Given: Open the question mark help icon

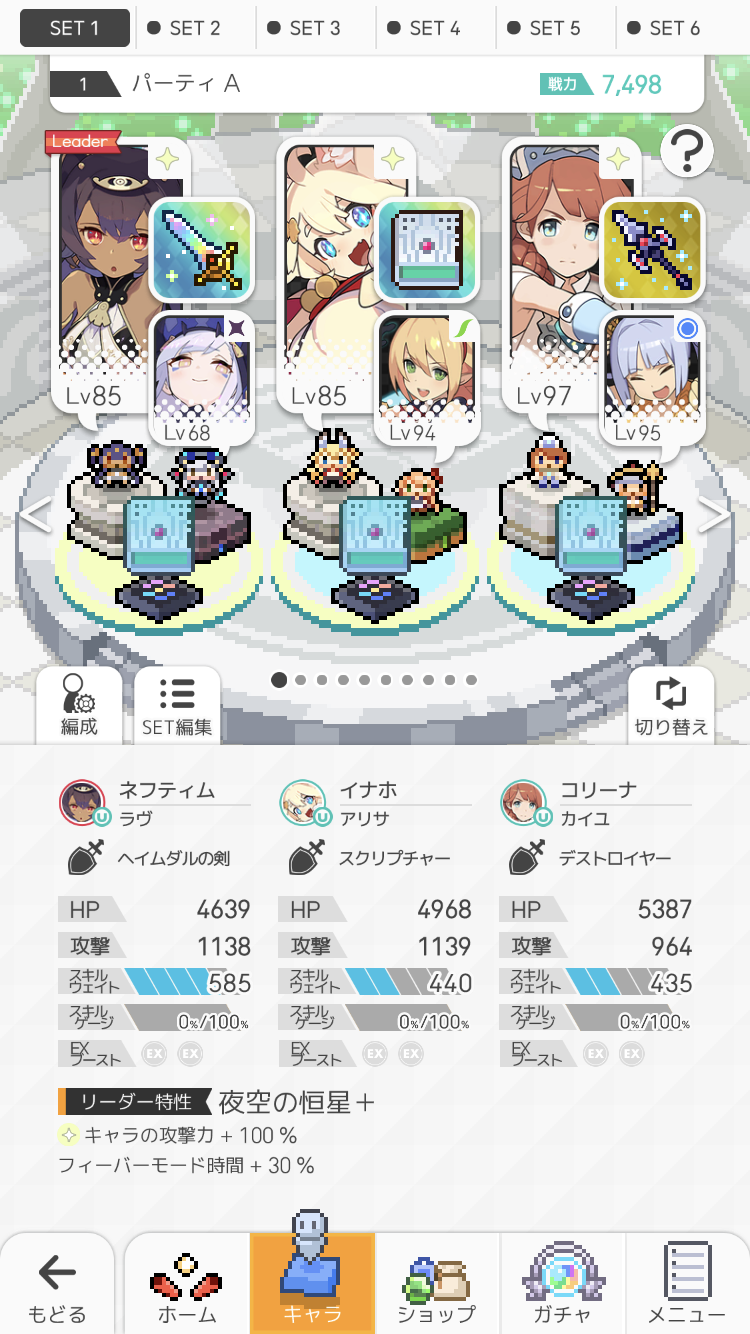Looking at the screenshot, I should tap(686, 153).
